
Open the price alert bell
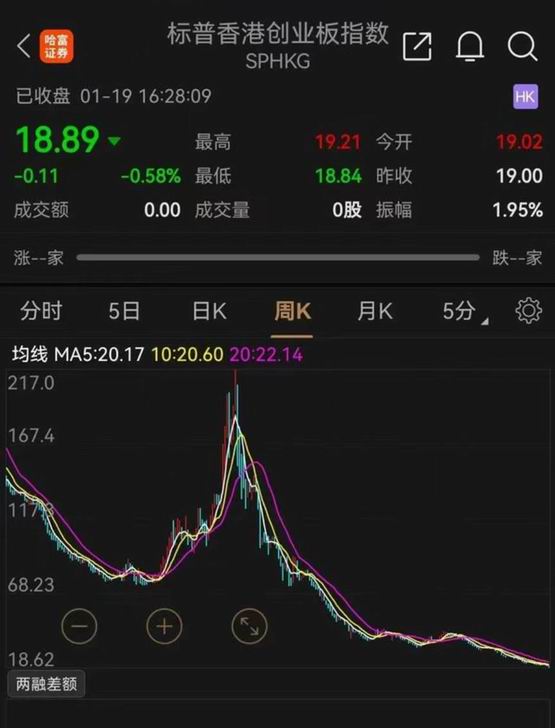coord(470,46)
